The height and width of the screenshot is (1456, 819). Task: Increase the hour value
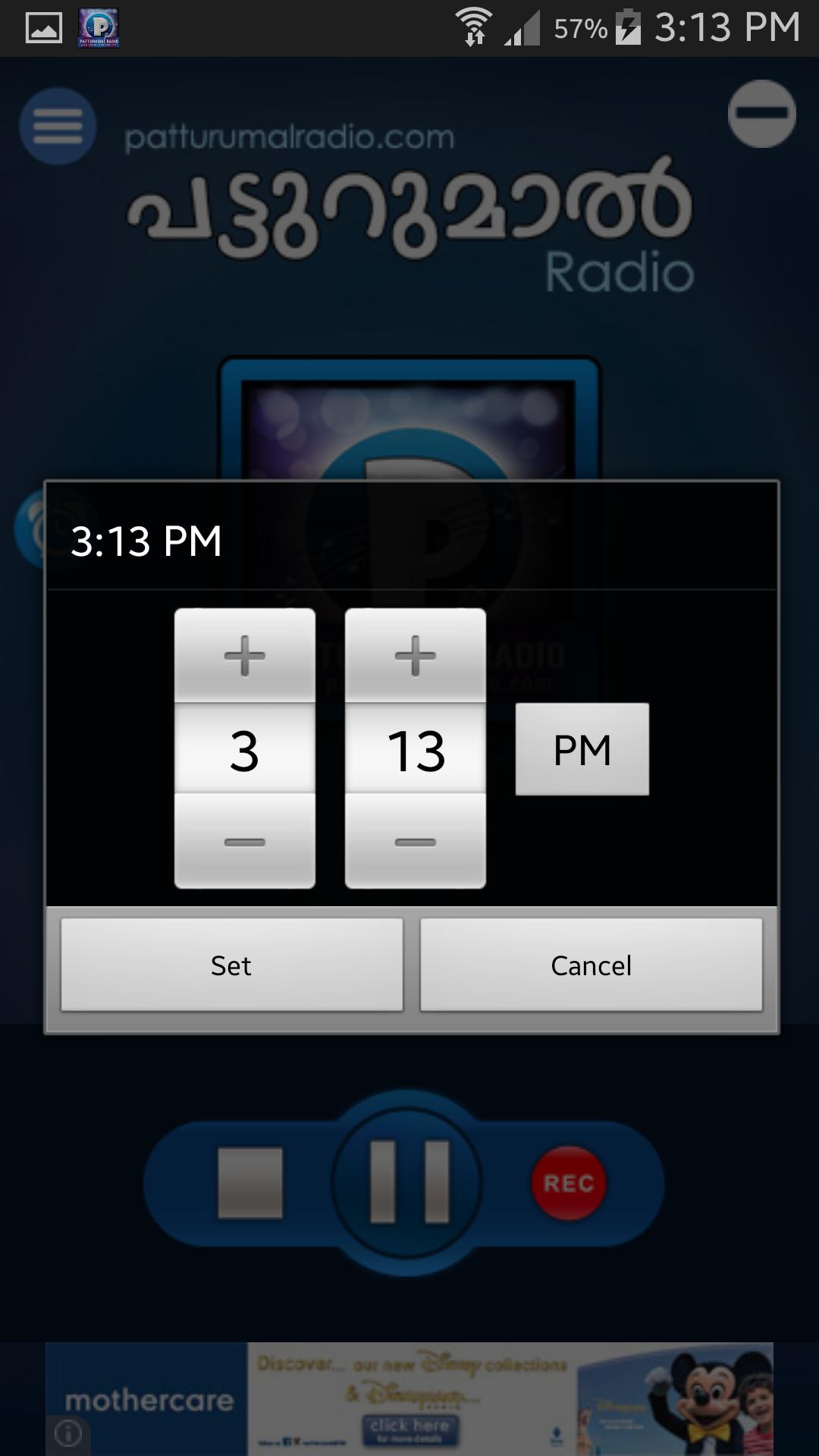(244, 655)
